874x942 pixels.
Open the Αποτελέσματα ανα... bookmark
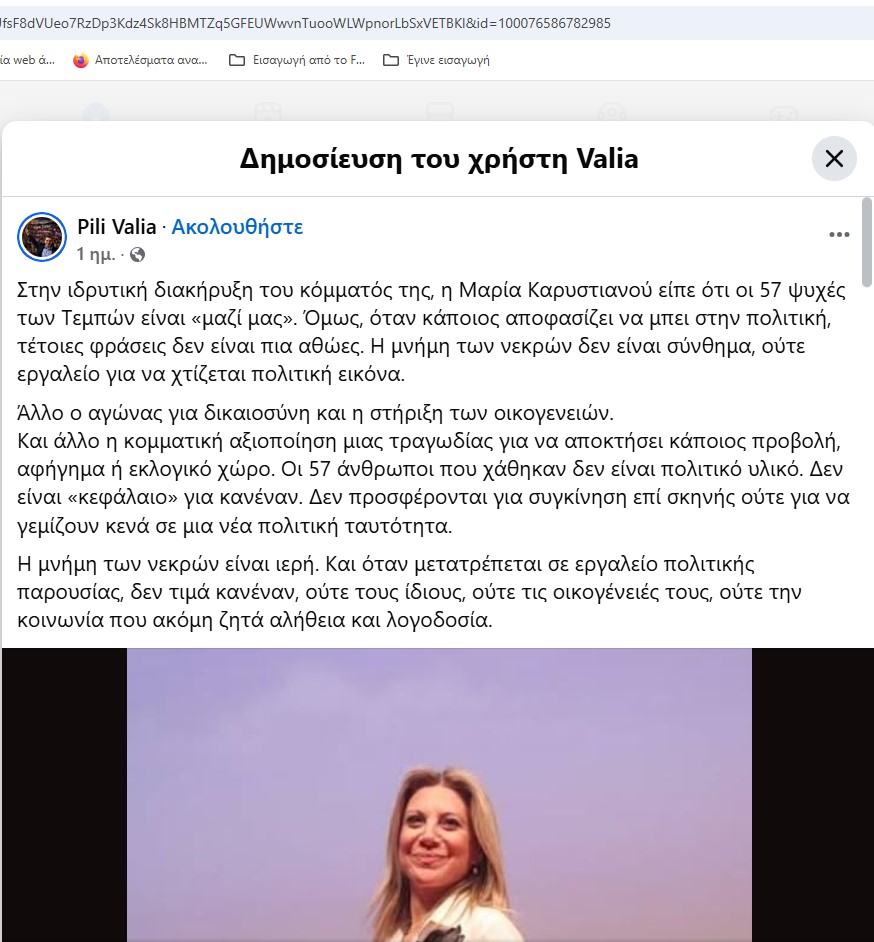pyautogui.click(x=140, y=60)
